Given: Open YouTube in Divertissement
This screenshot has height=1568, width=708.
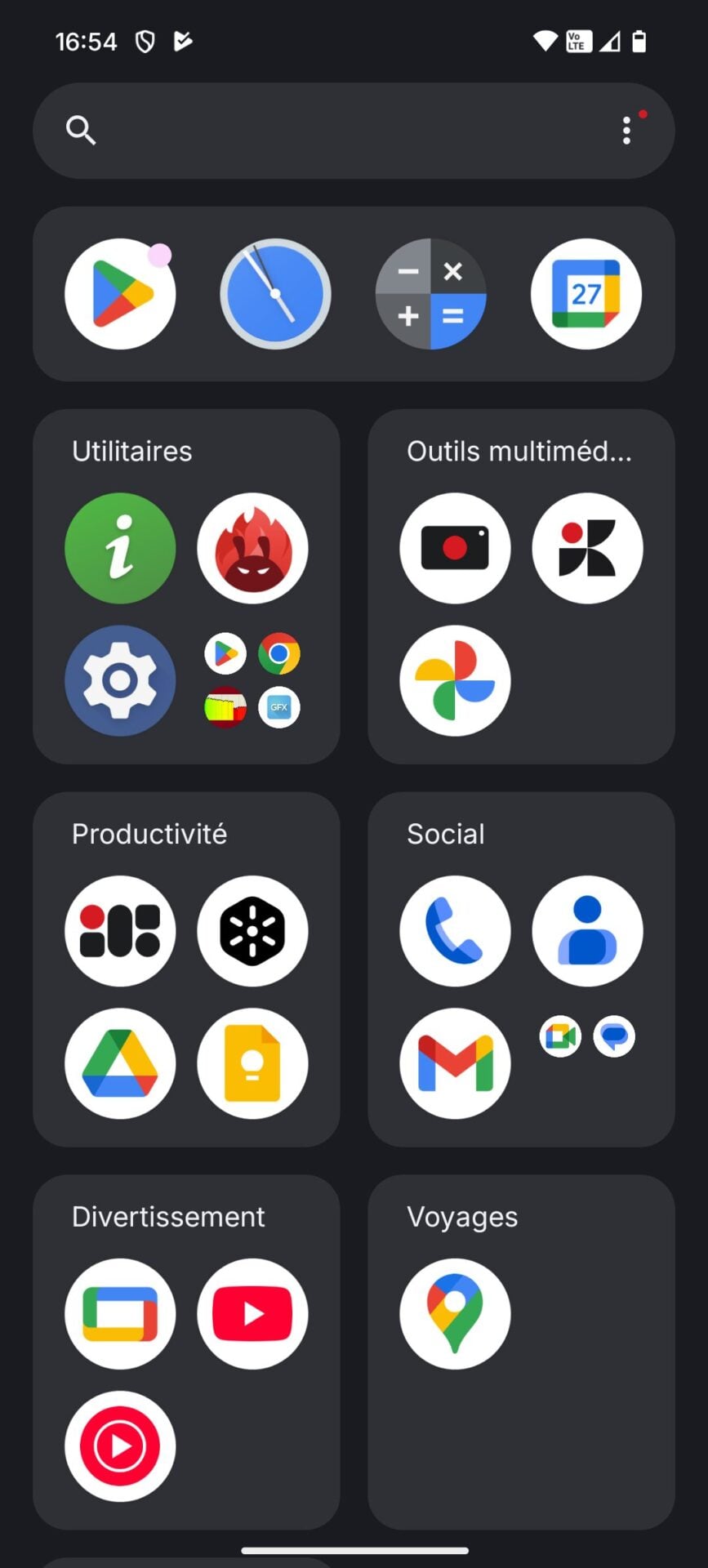Looking at the screenshot, I should point(252,1314).
